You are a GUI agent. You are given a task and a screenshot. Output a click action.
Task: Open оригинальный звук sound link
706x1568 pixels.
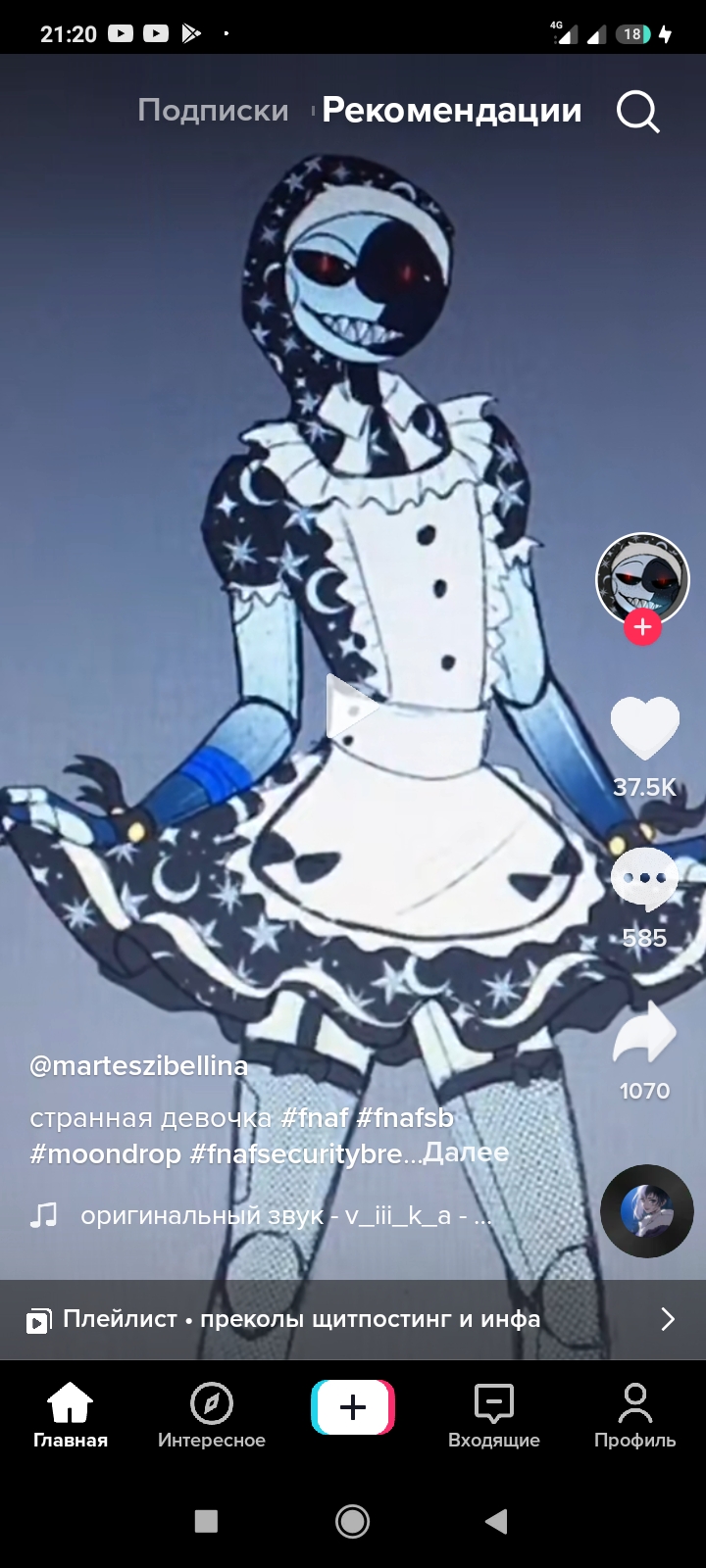[284, 1216]
